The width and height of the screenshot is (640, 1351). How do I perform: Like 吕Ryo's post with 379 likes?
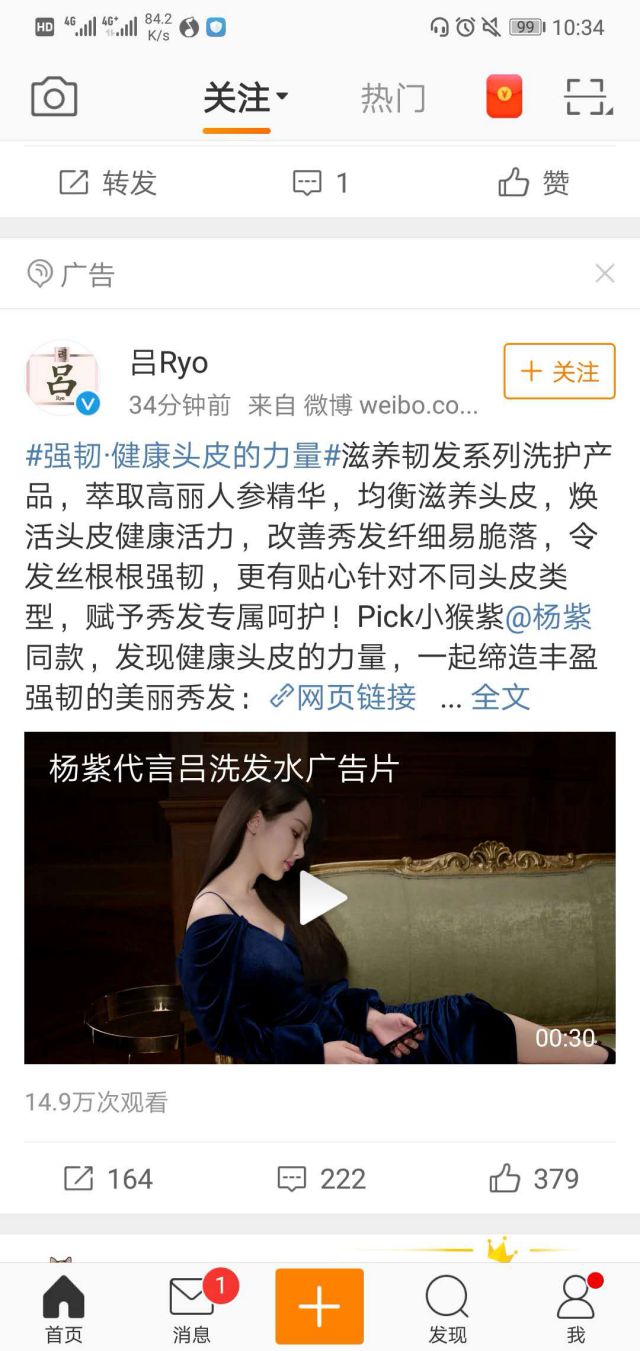point(534,1178)
